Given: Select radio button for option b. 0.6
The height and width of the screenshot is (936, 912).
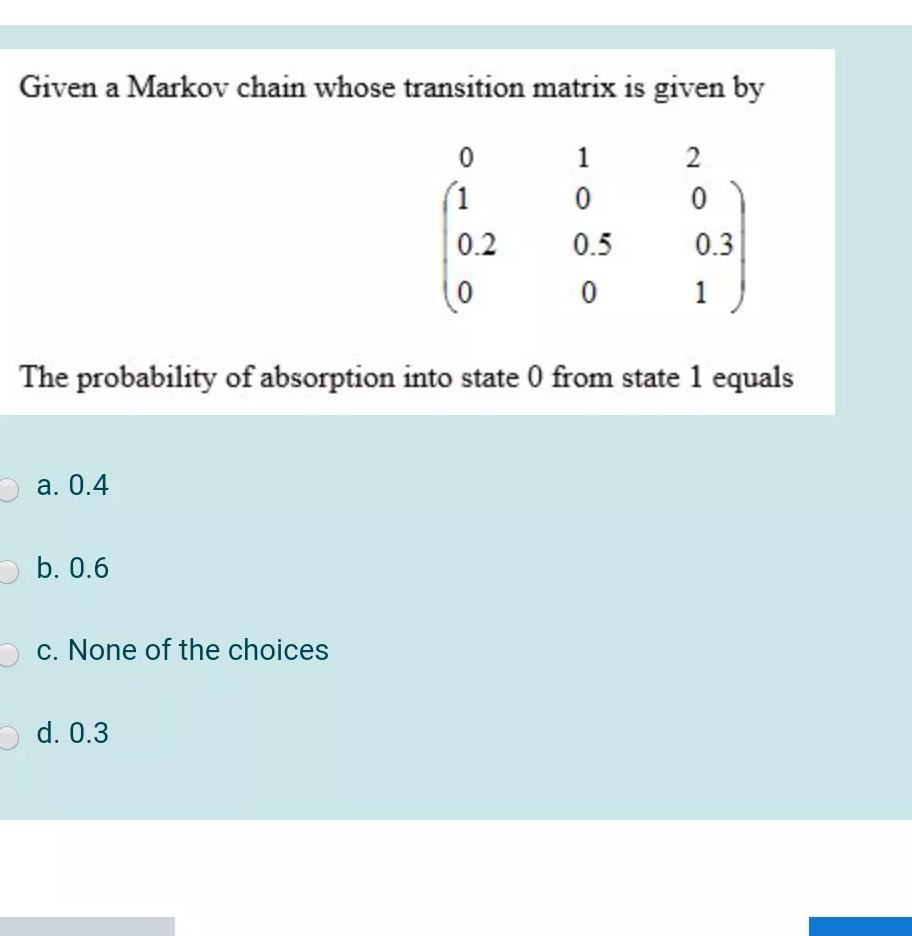Looking at the screenshot, I should tap(8, 572).
